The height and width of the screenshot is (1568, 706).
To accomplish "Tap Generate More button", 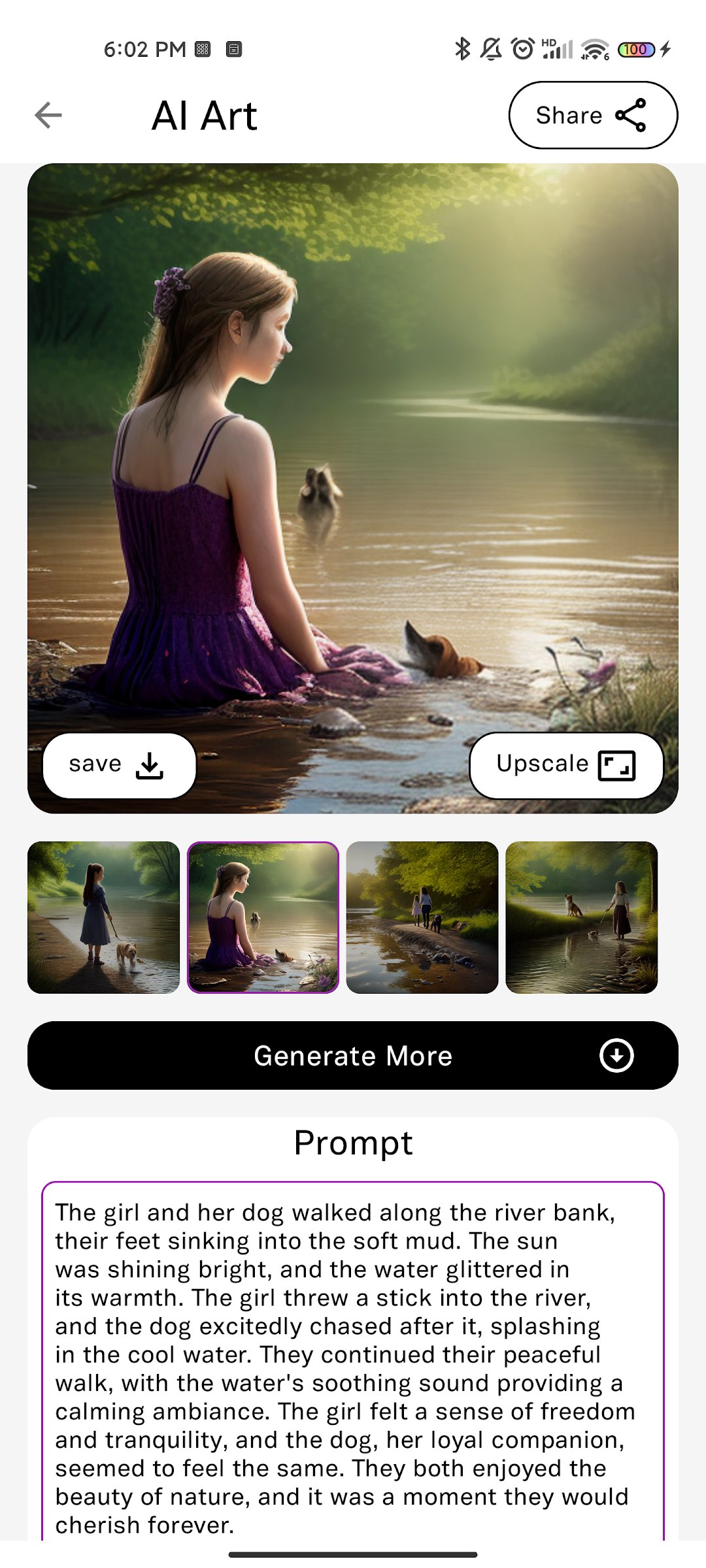I will pyautogui.click(x=353, y=1055).
